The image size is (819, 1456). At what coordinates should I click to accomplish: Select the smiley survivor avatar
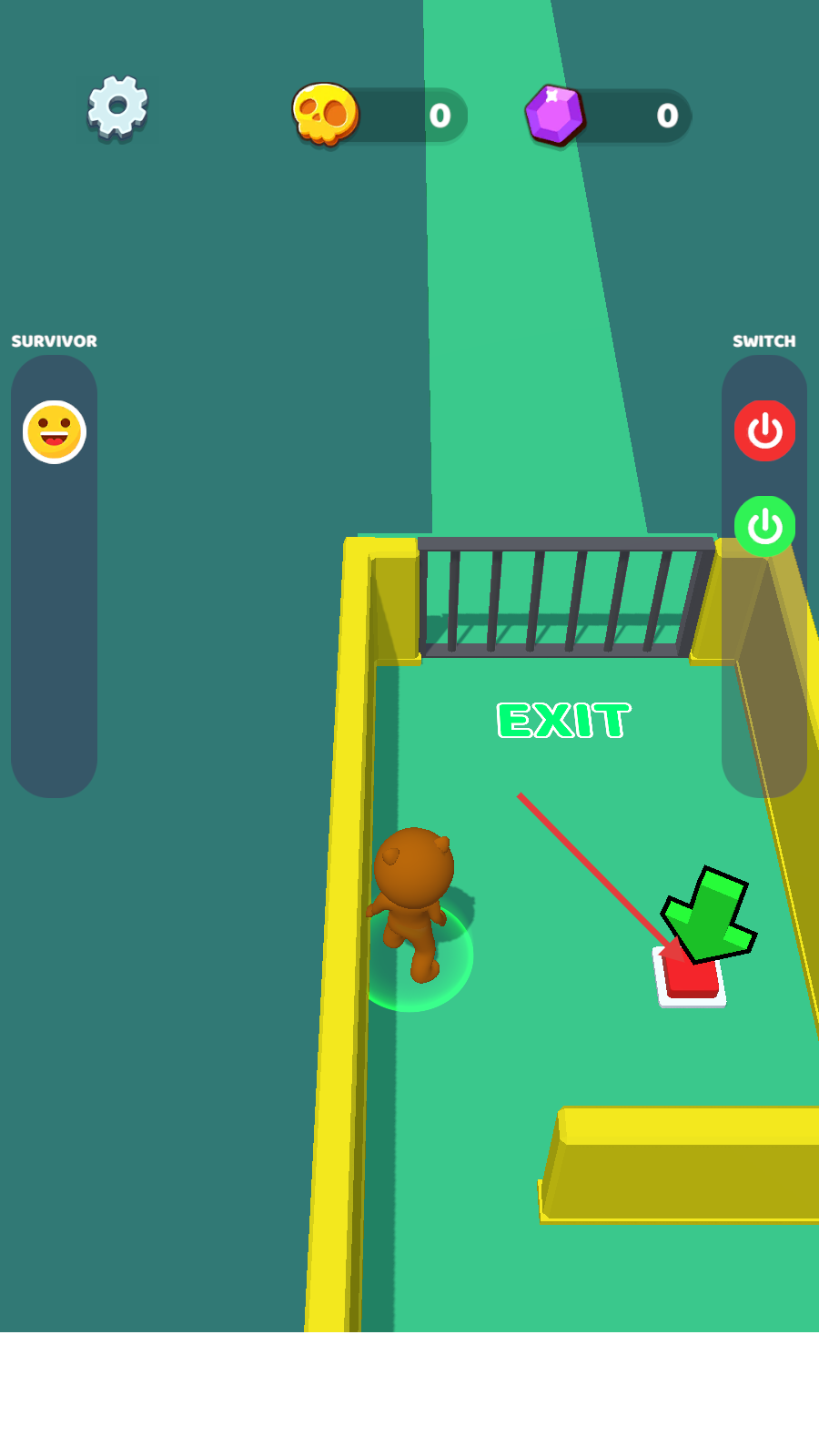[55, 431]
